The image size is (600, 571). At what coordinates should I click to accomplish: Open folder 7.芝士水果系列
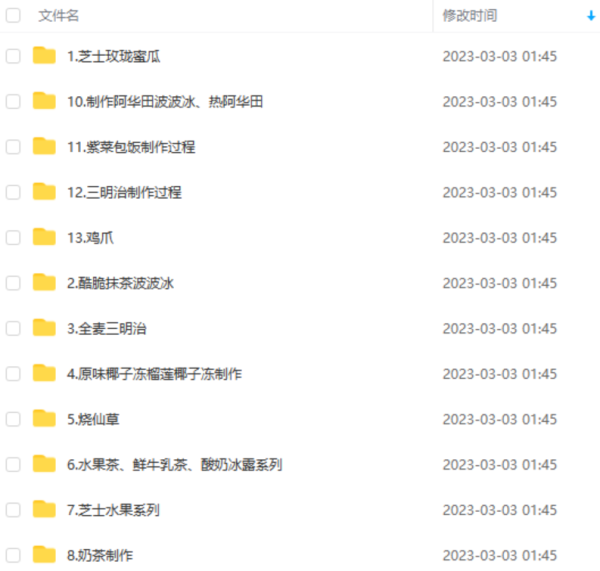click(113, 510)
